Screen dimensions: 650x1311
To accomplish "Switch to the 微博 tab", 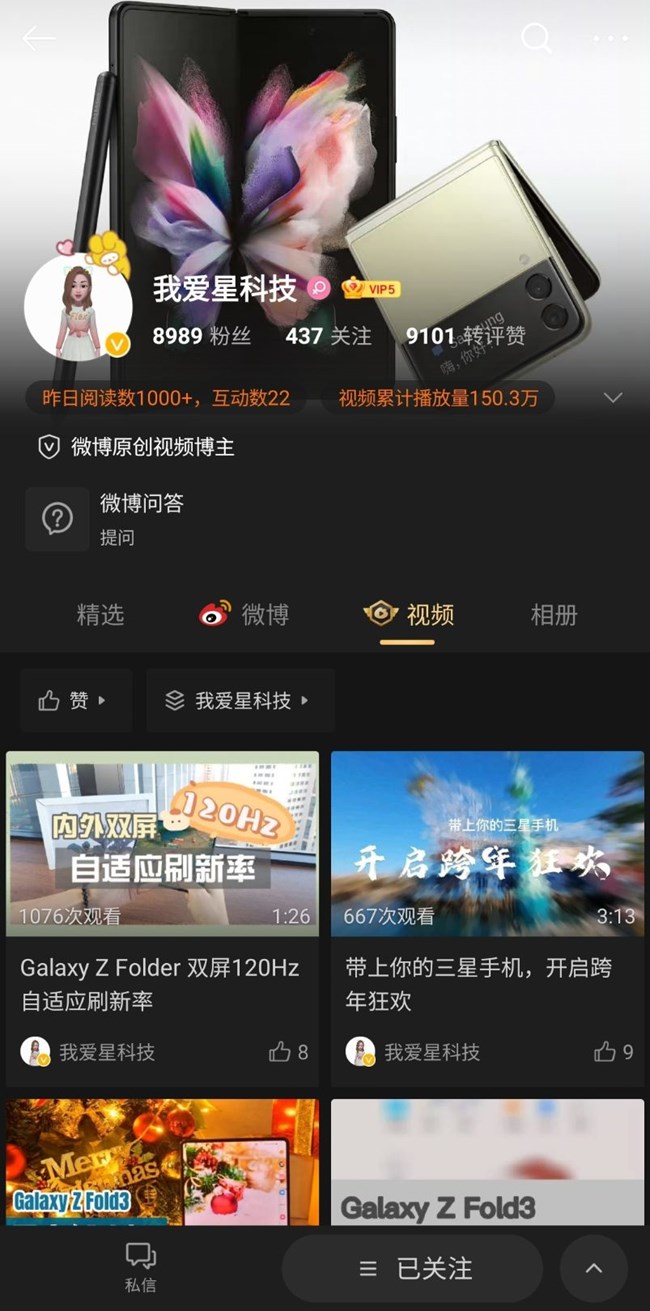I will pyautogui.click(x=244, y=614).
